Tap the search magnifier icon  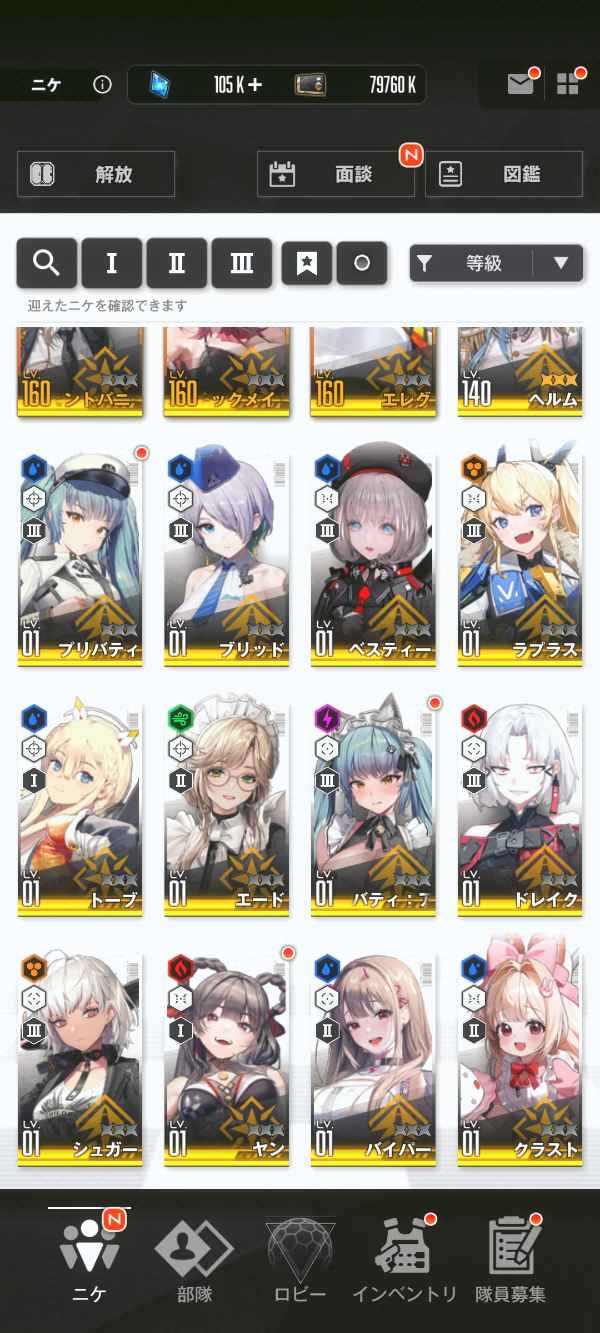tap(46, 263)
